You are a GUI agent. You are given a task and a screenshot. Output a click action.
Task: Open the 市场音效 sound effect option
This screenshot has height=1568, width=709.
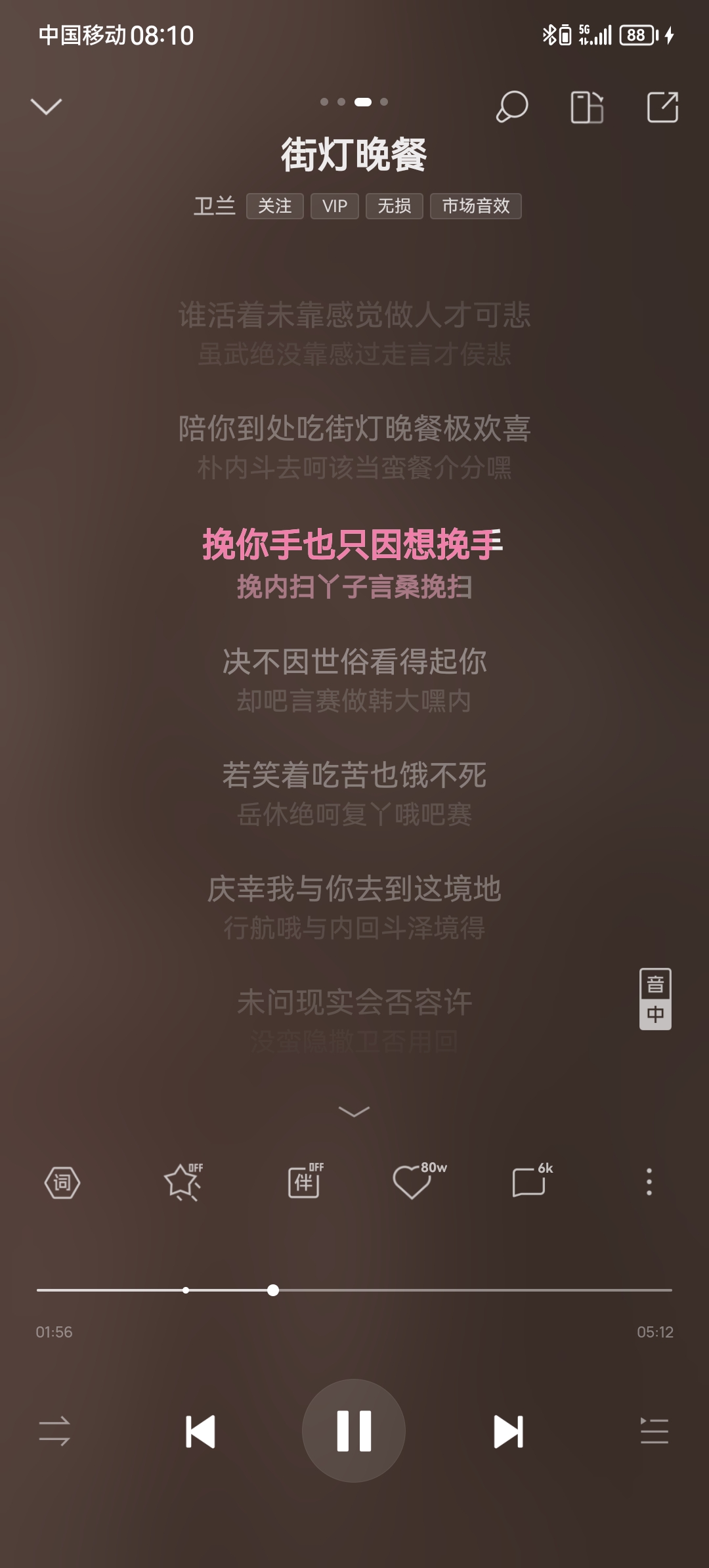(x=475, y=206)
